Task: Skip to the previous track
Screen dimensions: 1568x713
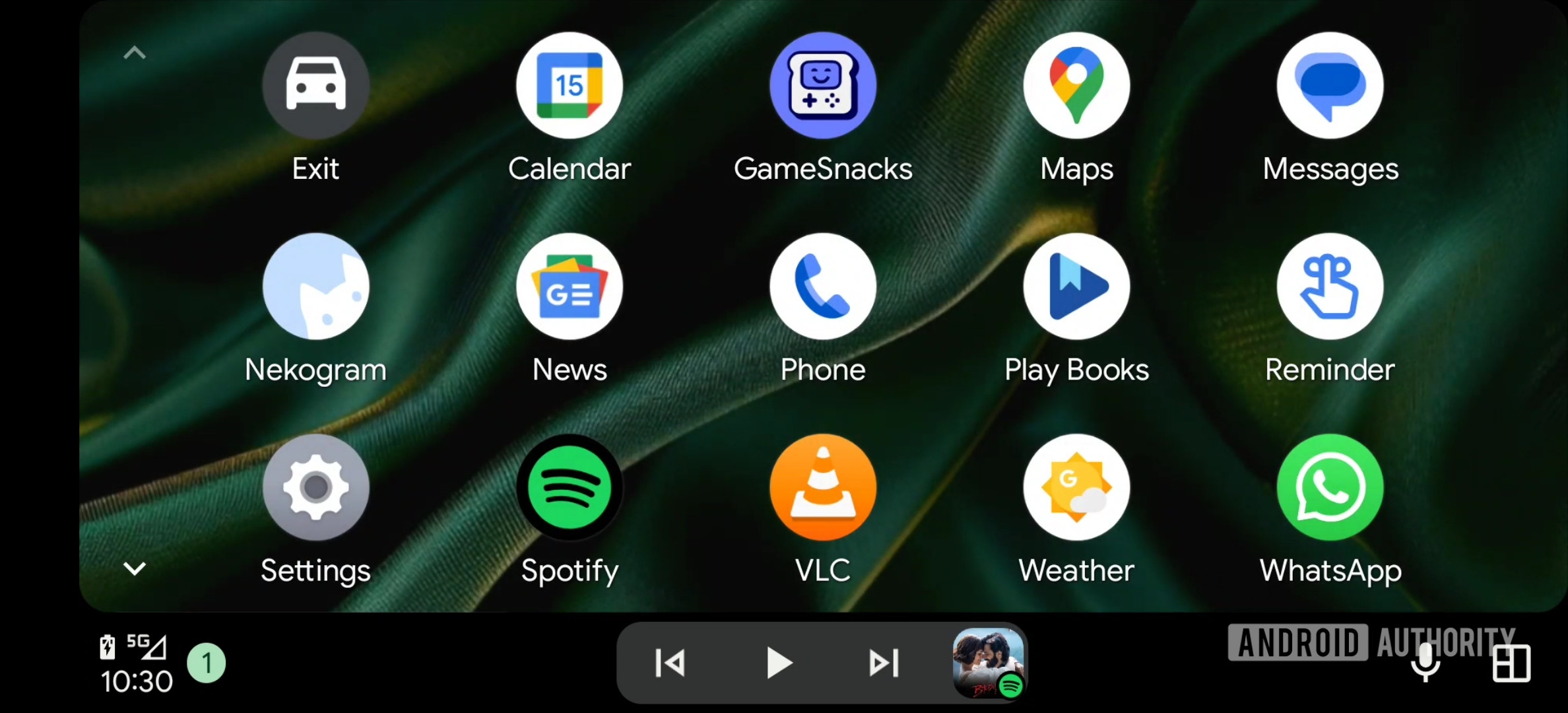Action: 670,663
